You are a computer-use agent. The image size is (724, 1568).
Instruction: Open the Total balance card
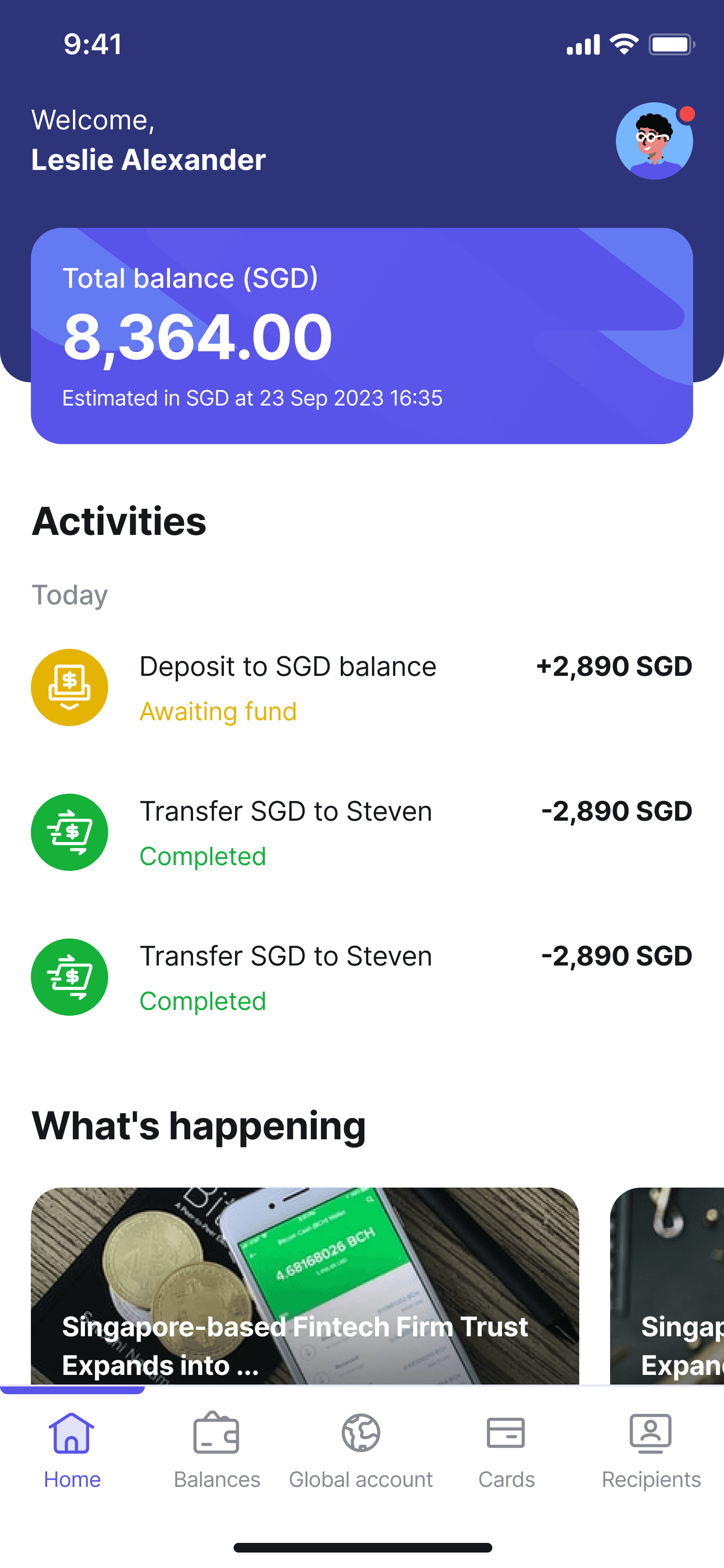(362, 336)
